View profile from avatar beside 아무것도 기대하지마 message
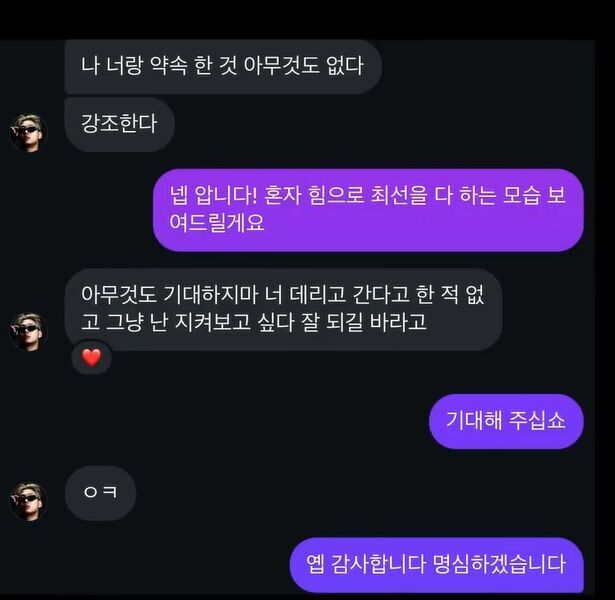The height and width of the screenshot is (600, 615). click(28, 331)
